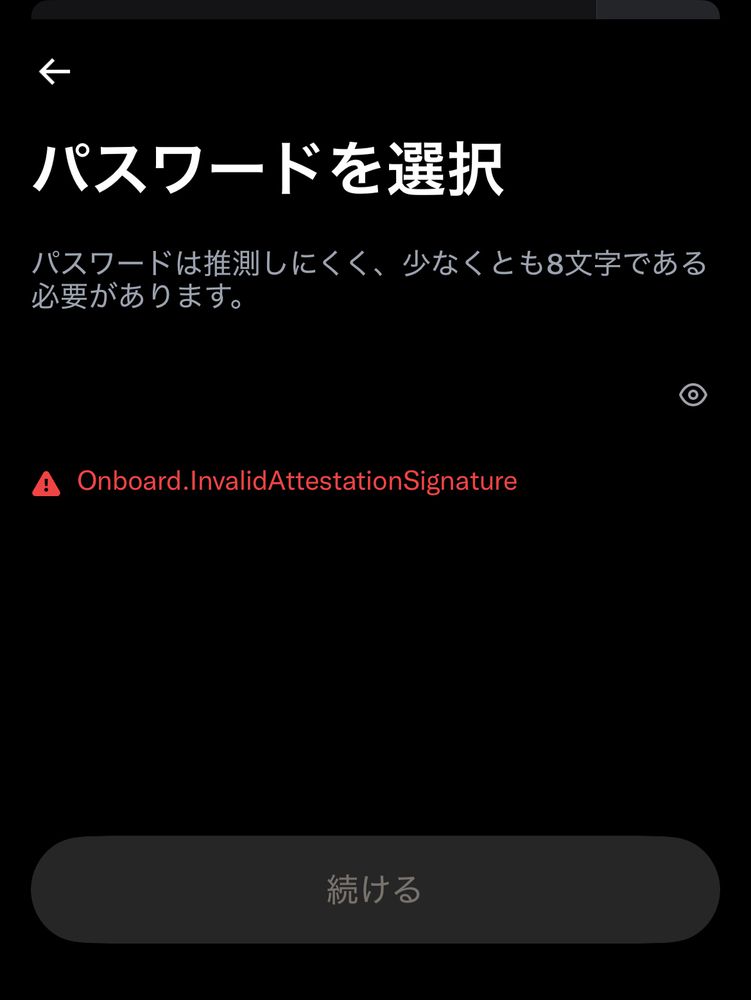The image size is (751, 1000).
Task: Toggle password visibility with the eye icon
Action: pos(693,395)
